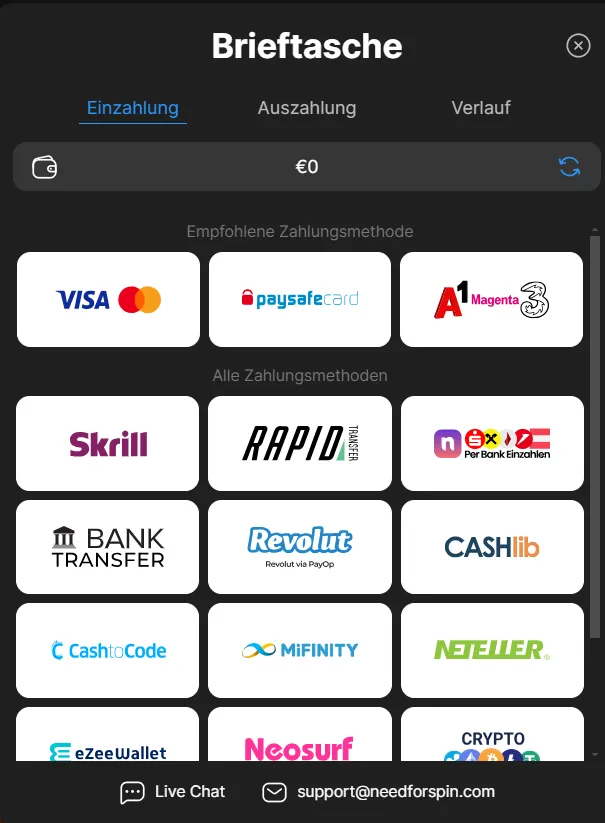Pick Neteller as payment method

click(x=492, y=650)
